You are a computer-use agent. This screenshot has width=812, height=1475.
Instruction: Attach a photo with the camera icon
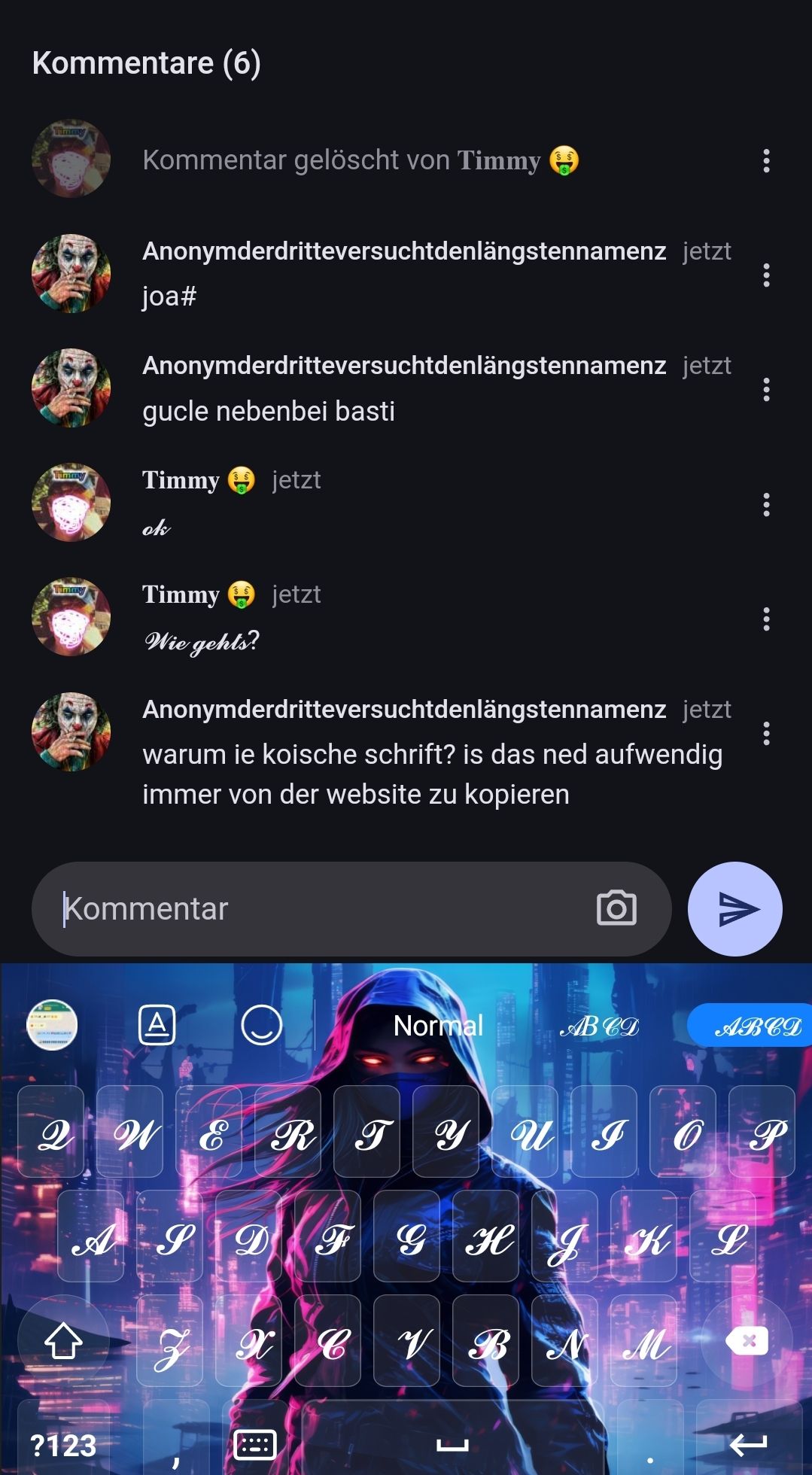tap(616, 908)
